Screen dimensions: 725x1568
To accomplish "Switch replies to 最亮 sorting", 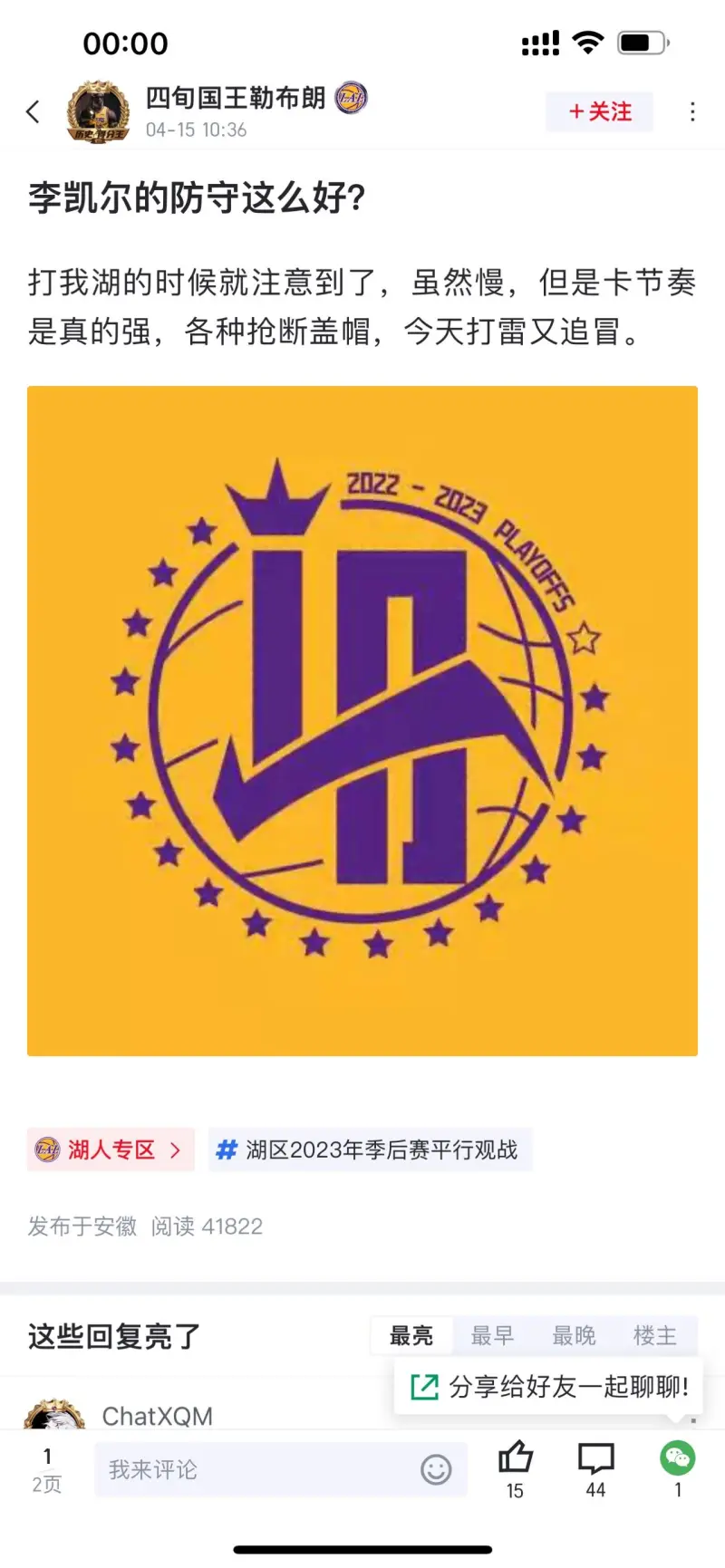I will pyautogui.click(x=411, y=1335).
